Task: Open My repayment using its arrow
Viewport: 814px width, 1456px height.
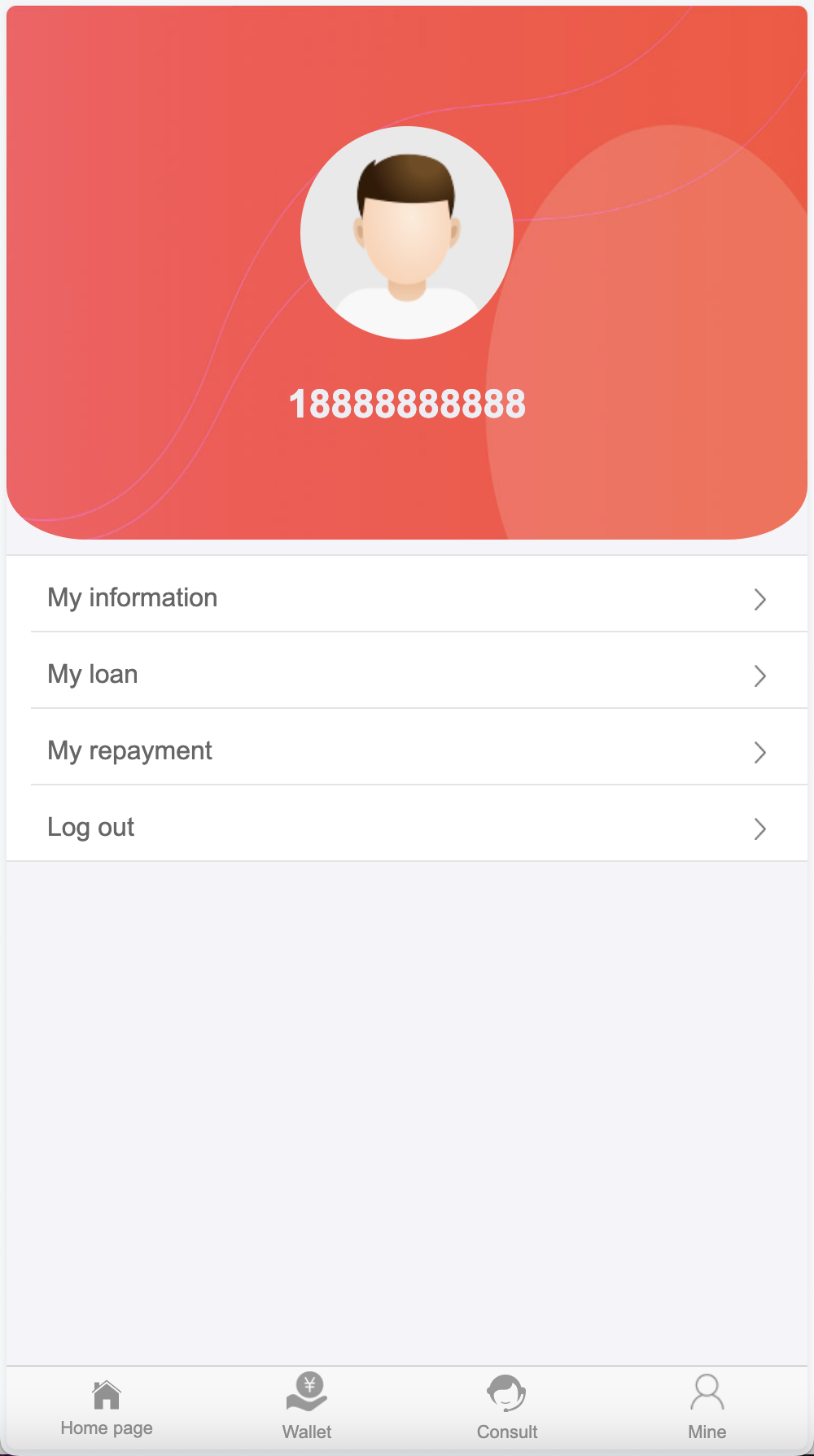Action: pos(759,753)
